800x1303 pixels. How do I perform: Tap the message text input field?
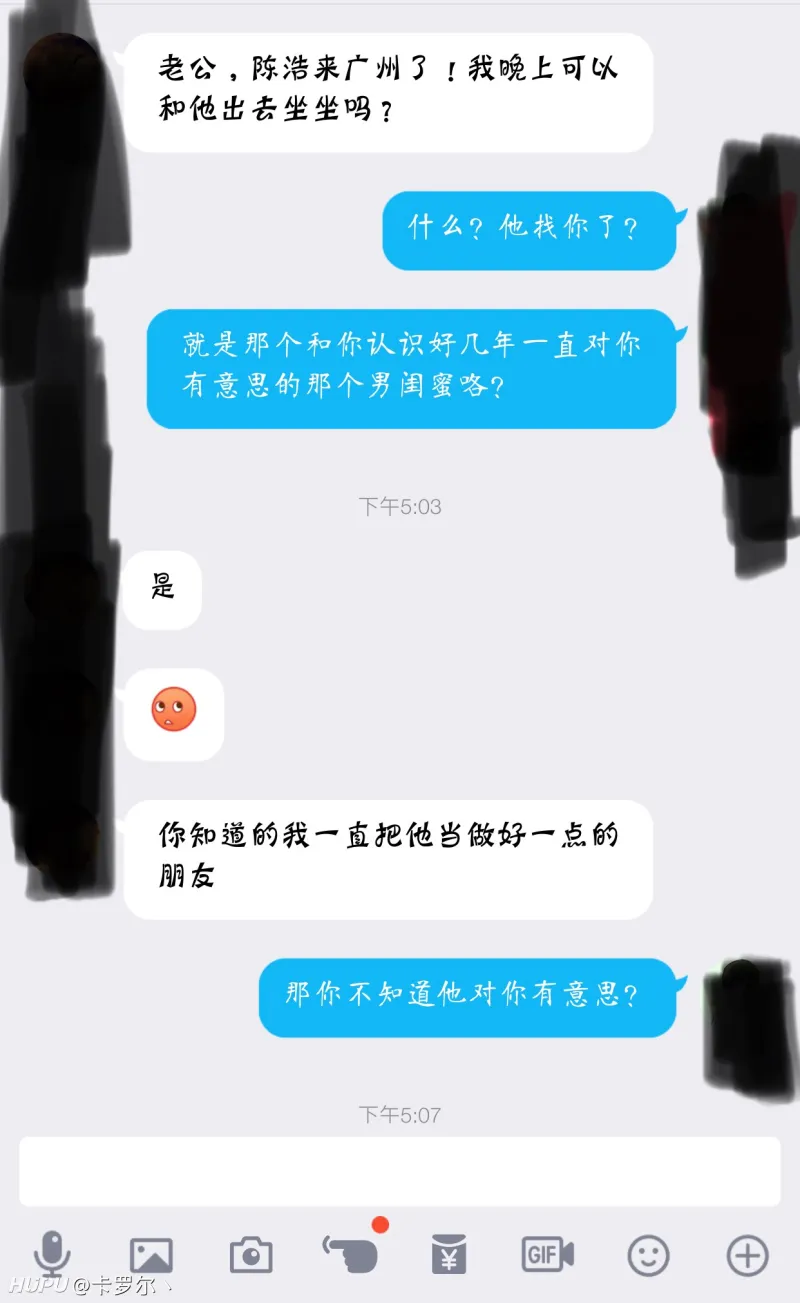click(x=399, y=1171)
